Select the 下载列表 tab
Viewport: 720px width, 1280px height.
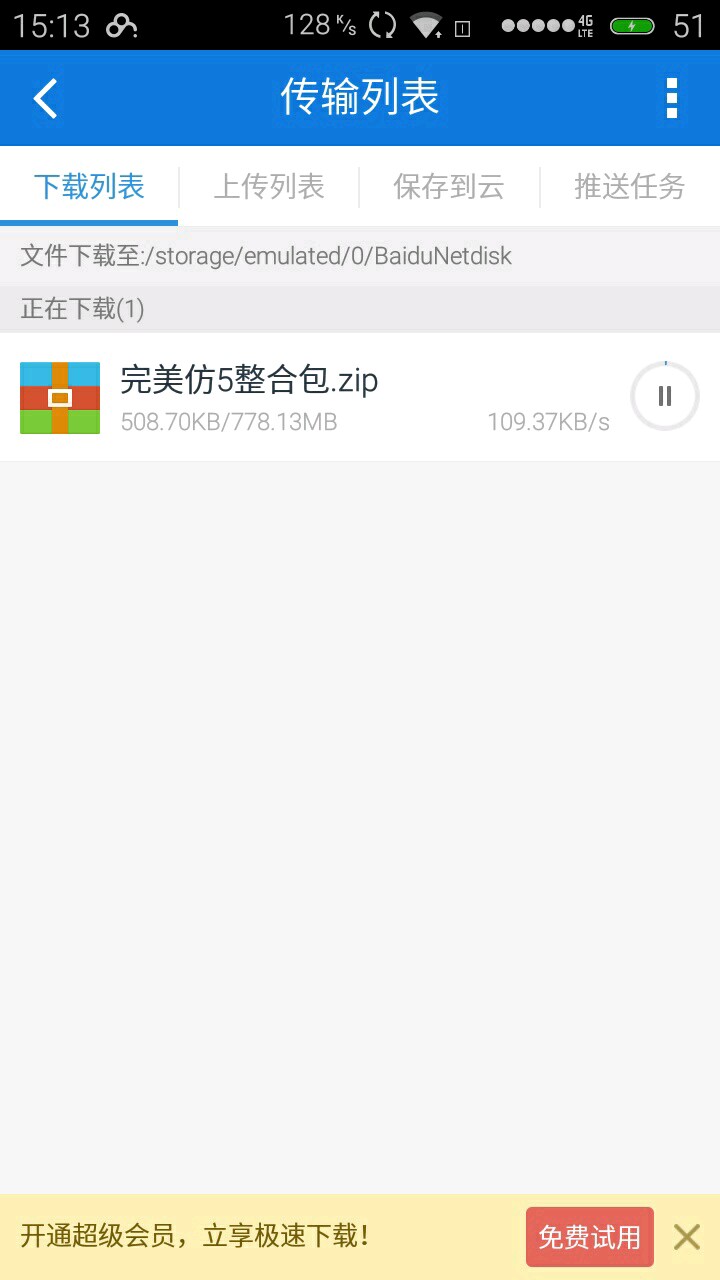89,187
